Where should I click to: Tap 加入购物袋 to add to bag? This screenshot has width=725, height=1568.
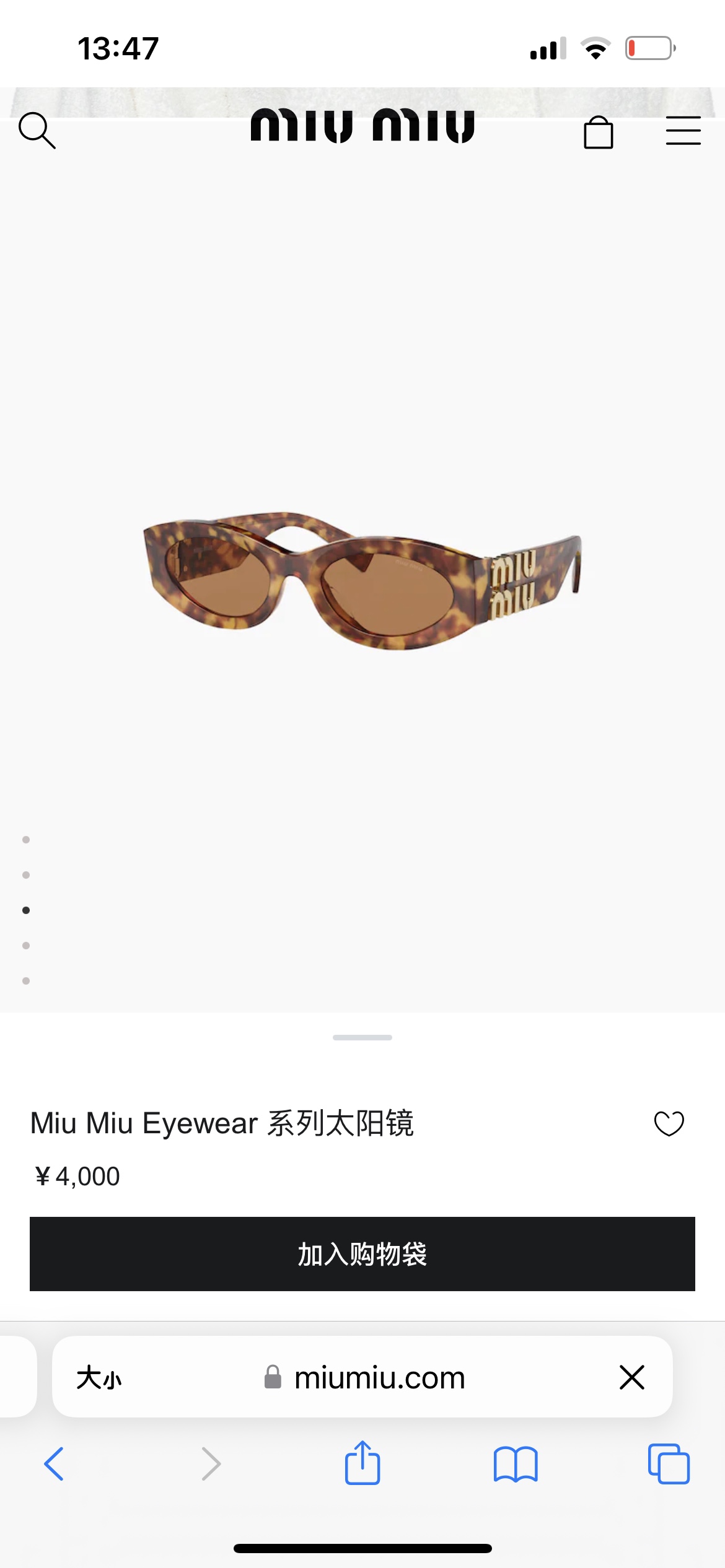[x=362, y=1254]
